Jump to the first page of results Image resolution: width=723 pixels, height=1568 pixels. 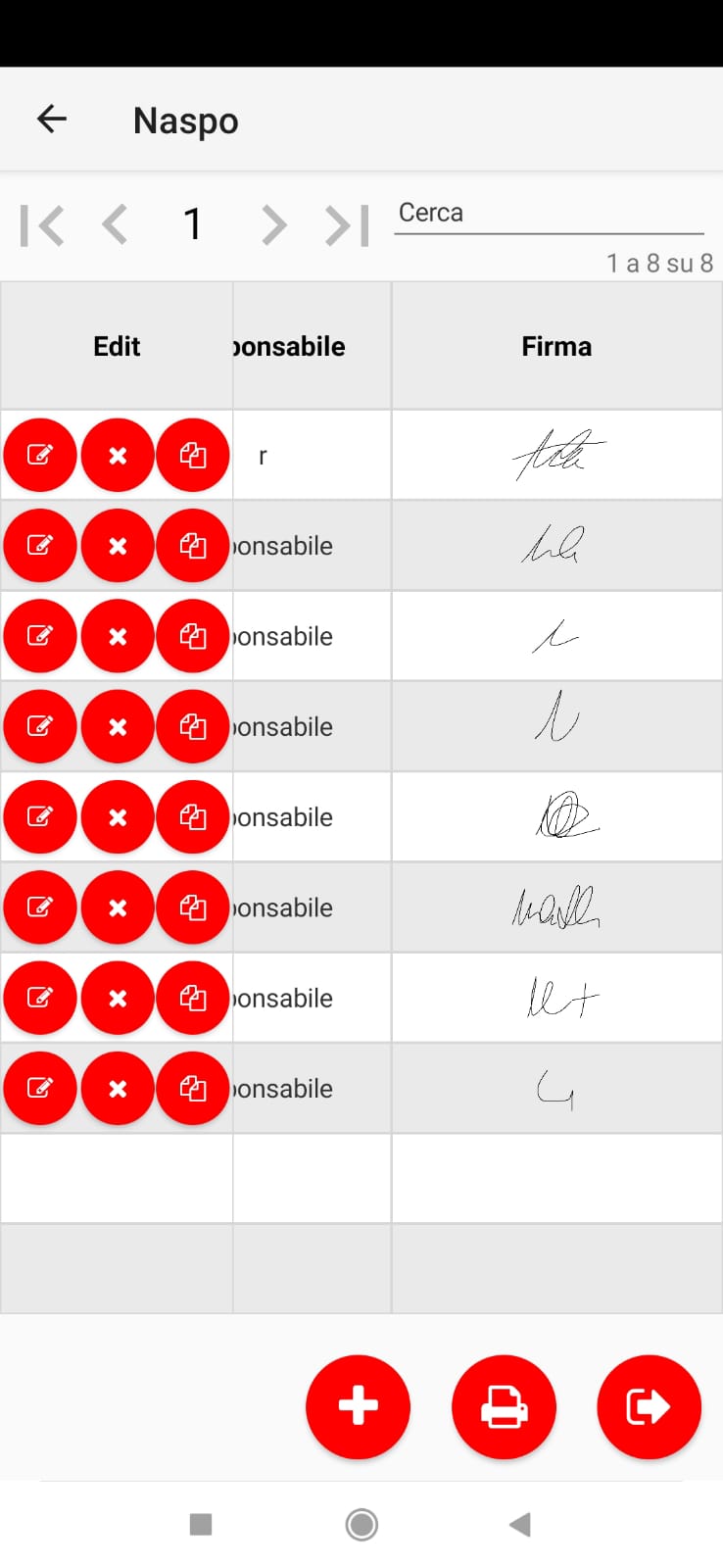[x=42, y=225]
